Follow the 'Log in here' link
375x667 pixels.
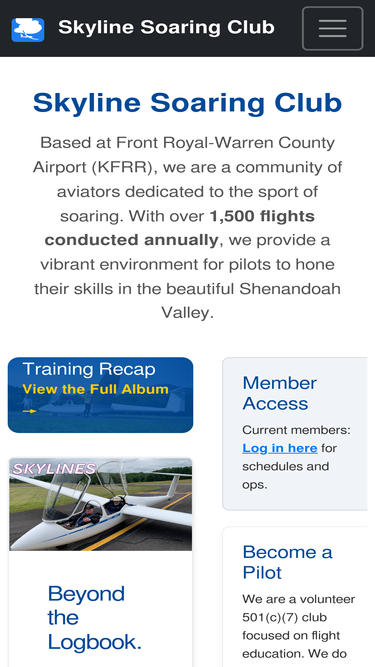pos(280,448)
